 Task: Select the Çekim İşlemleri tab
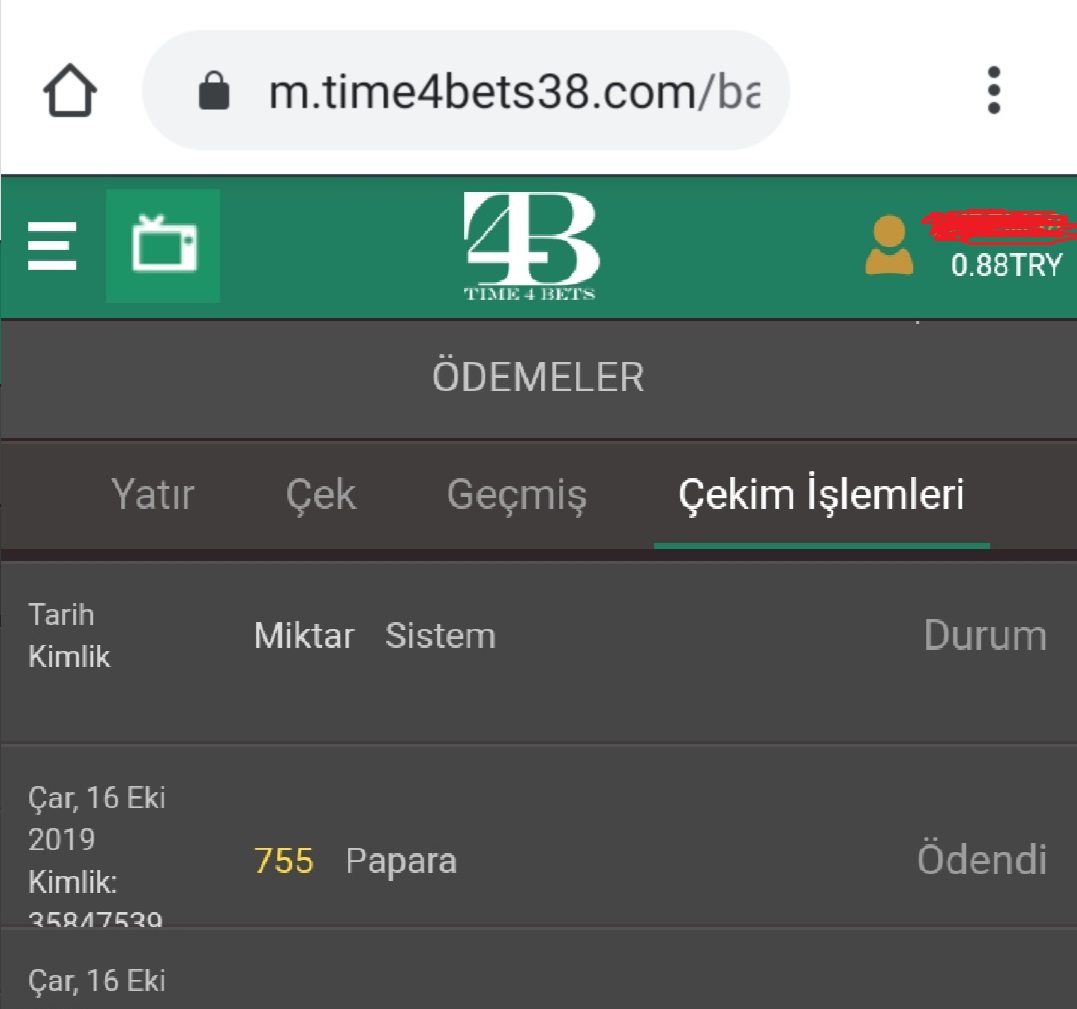(821, 494)
